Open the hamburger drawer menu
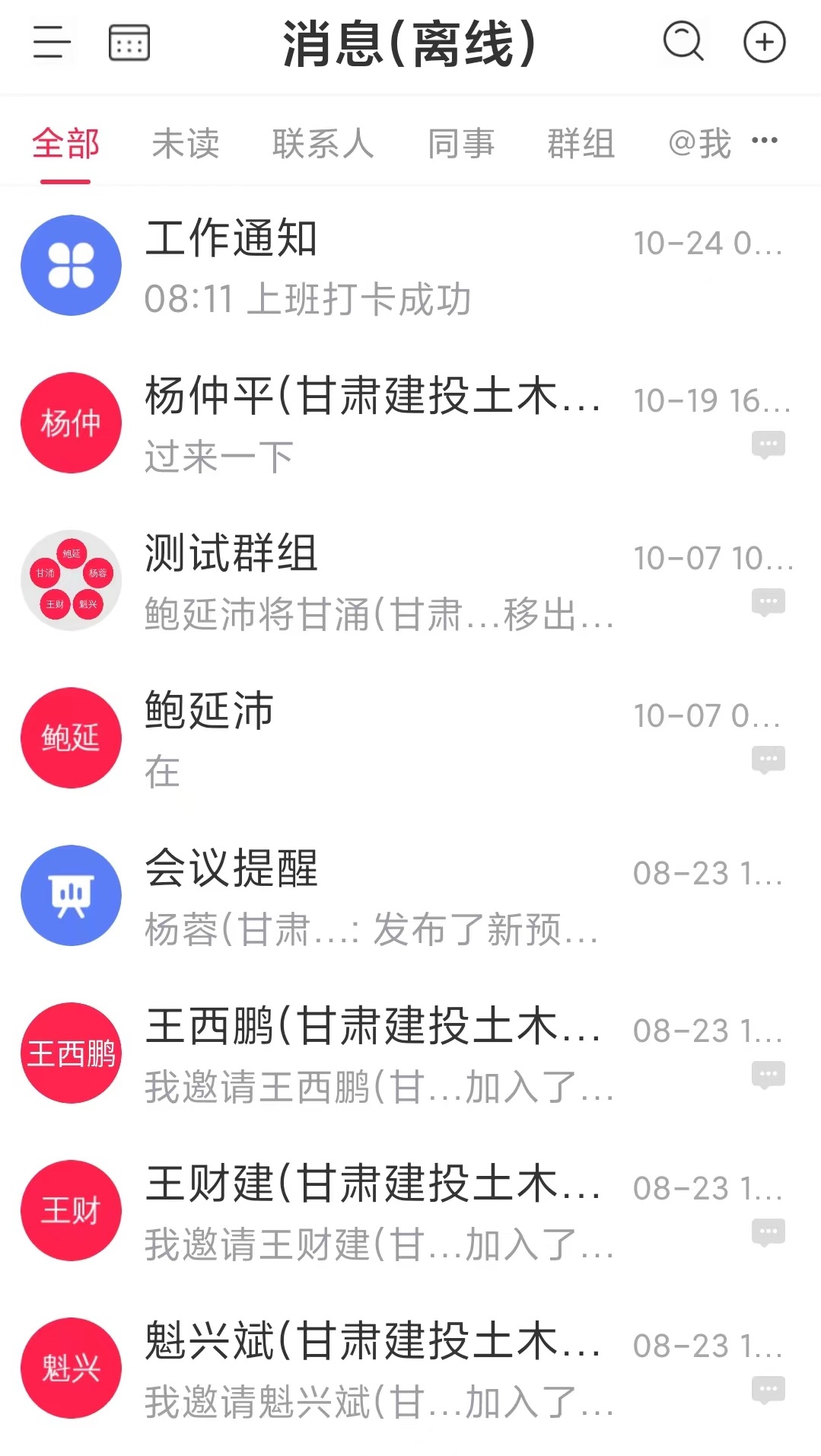The height and width of the screenshot is (1456, 821). (x=52, y=42)
